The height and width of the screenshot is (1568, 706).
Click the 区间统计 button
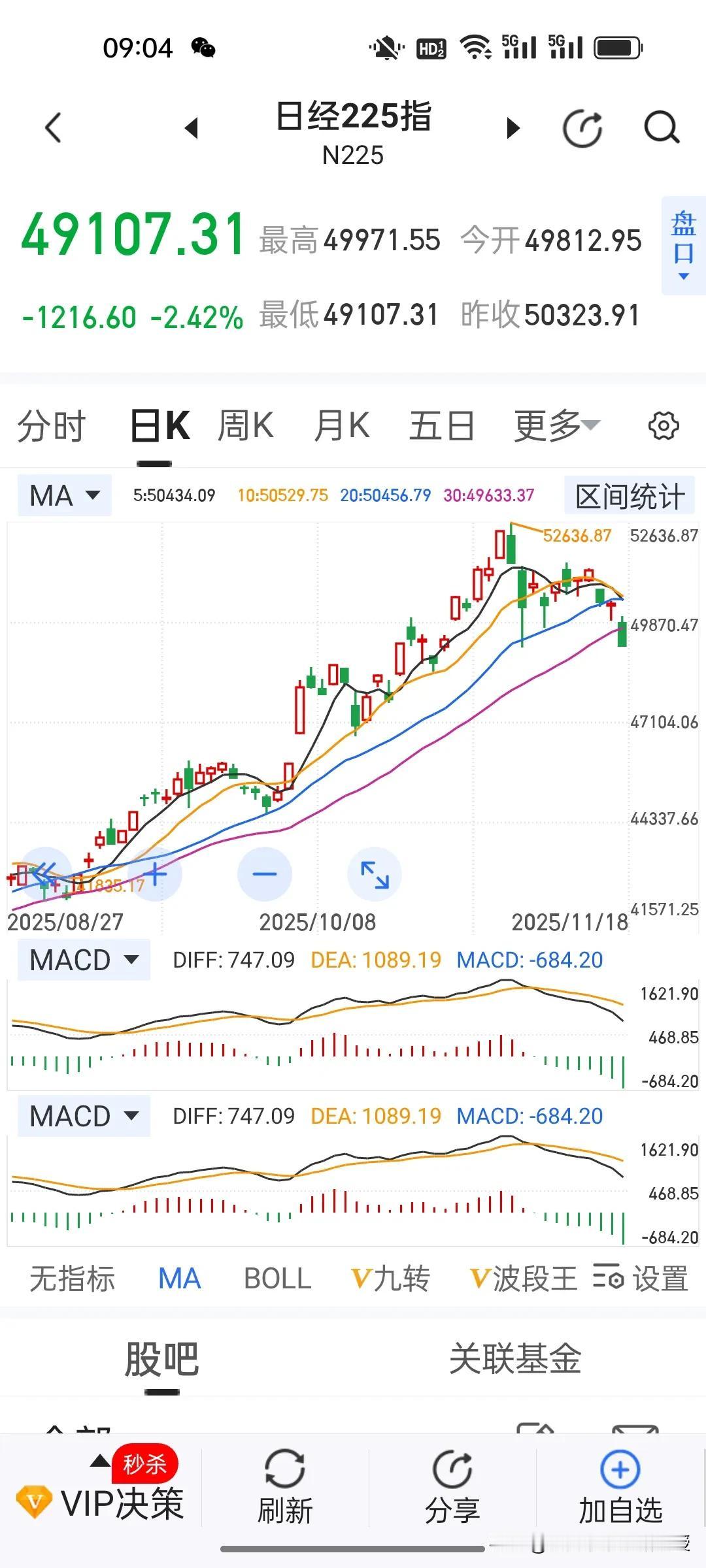[629, 495]
